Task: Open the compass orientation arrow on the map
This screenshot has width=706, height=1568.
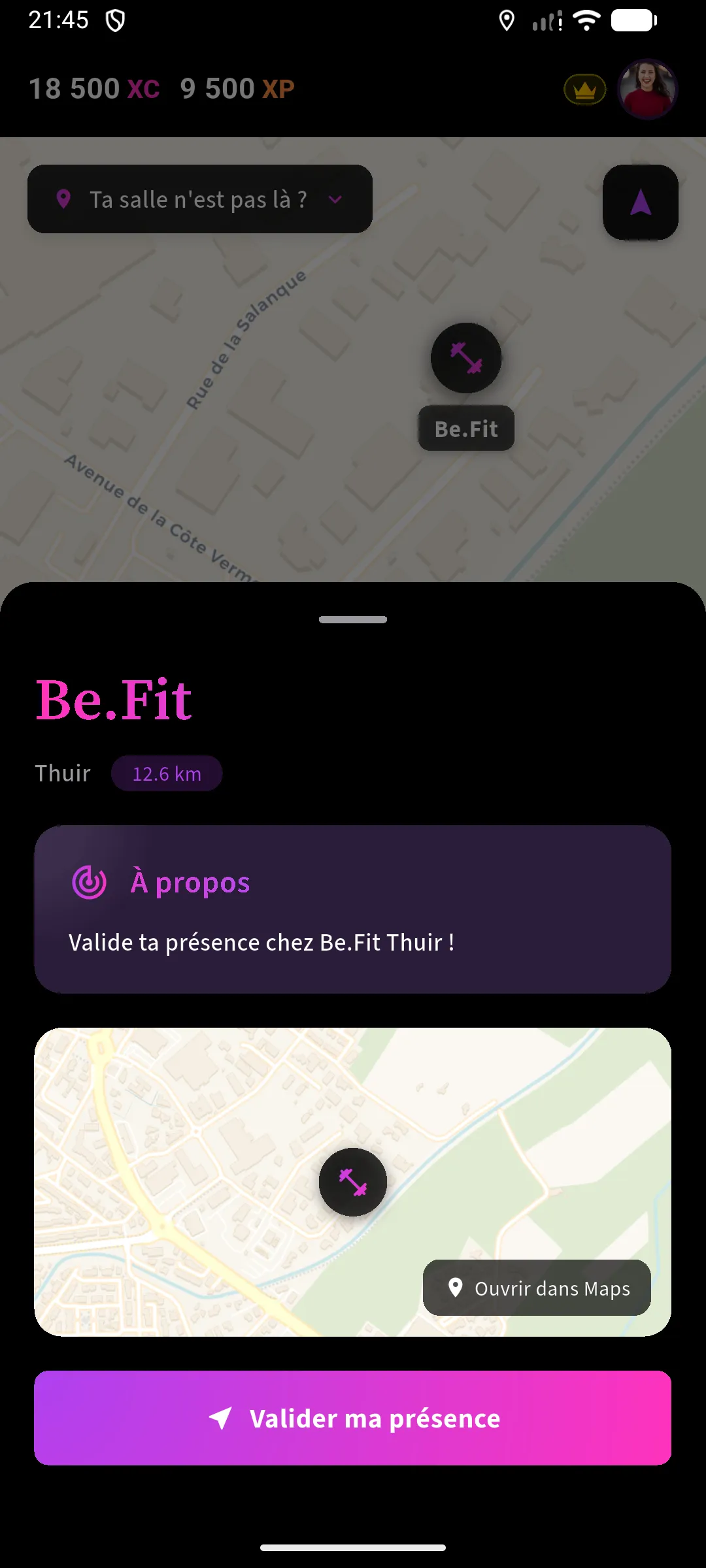Action: (x=641, y=203)
